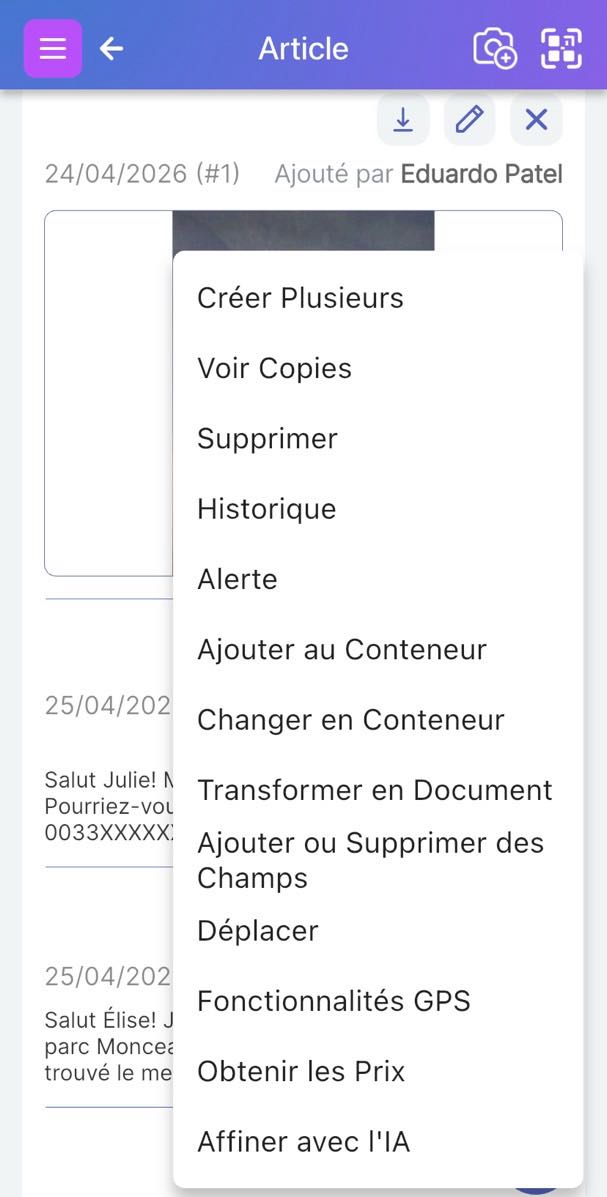Image resolution: width=607 pixels, height=1197 pixels.
Task: Select Déplacer from the menu
Action: [257, 930]
